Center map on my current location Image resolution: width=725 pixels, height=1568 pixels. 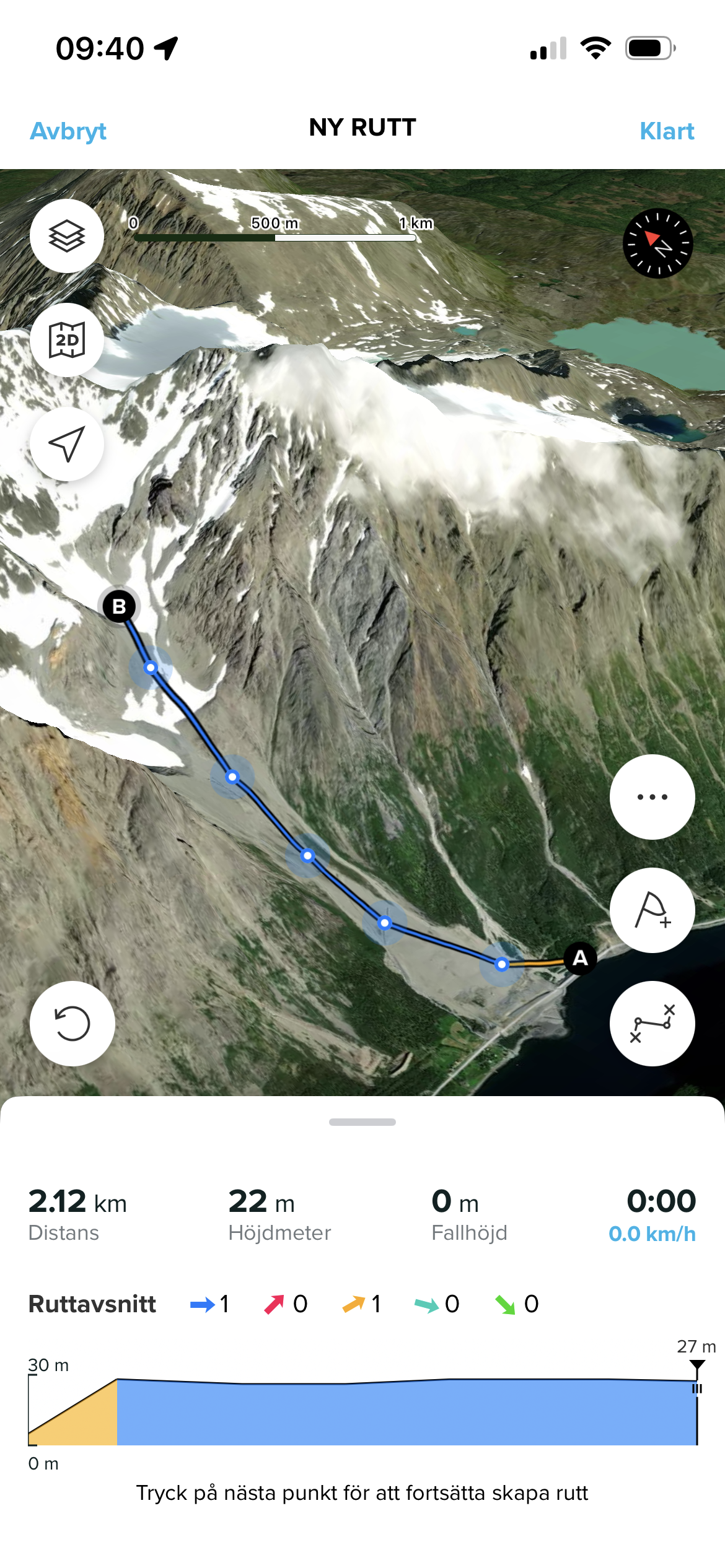tap(67, 444)
